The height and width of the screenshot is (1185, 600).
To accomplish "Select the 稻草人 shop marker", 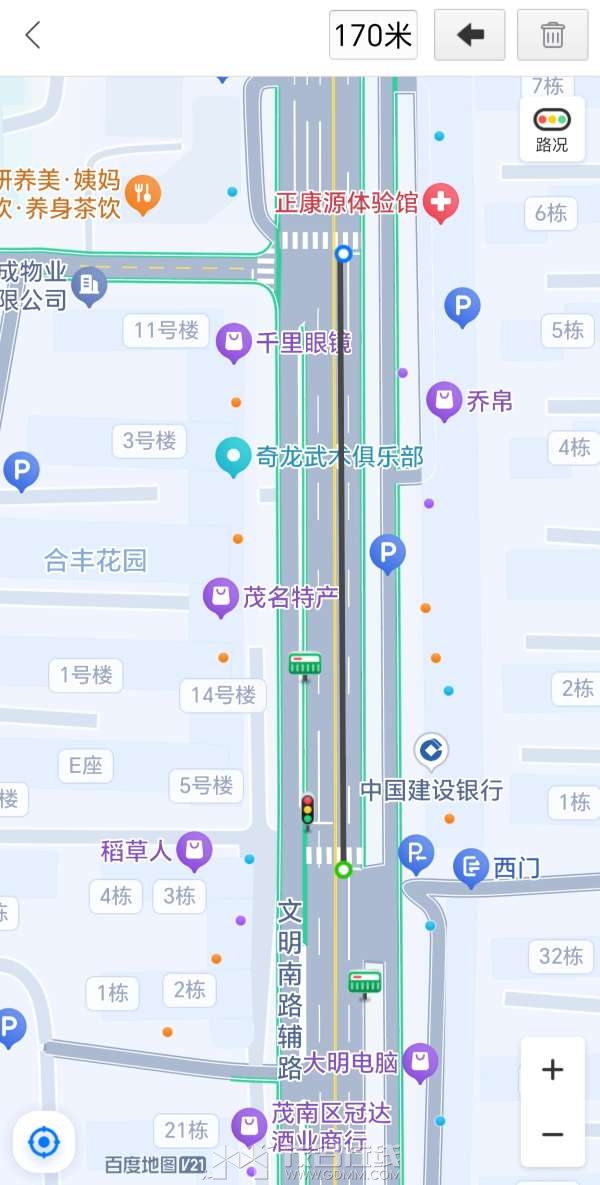I will [x=194, y=850].
